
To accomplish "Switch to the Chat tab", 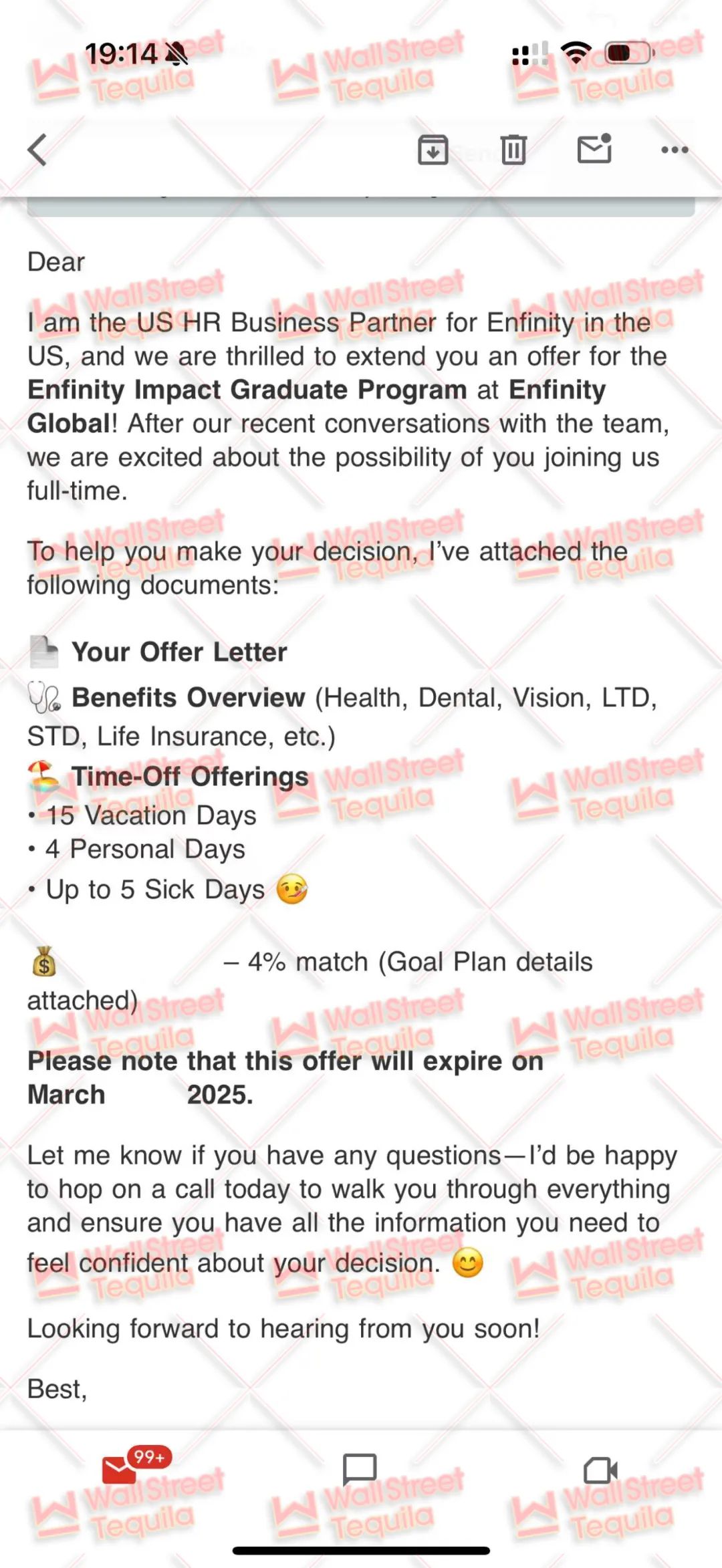I will [x=360, y=1470].
